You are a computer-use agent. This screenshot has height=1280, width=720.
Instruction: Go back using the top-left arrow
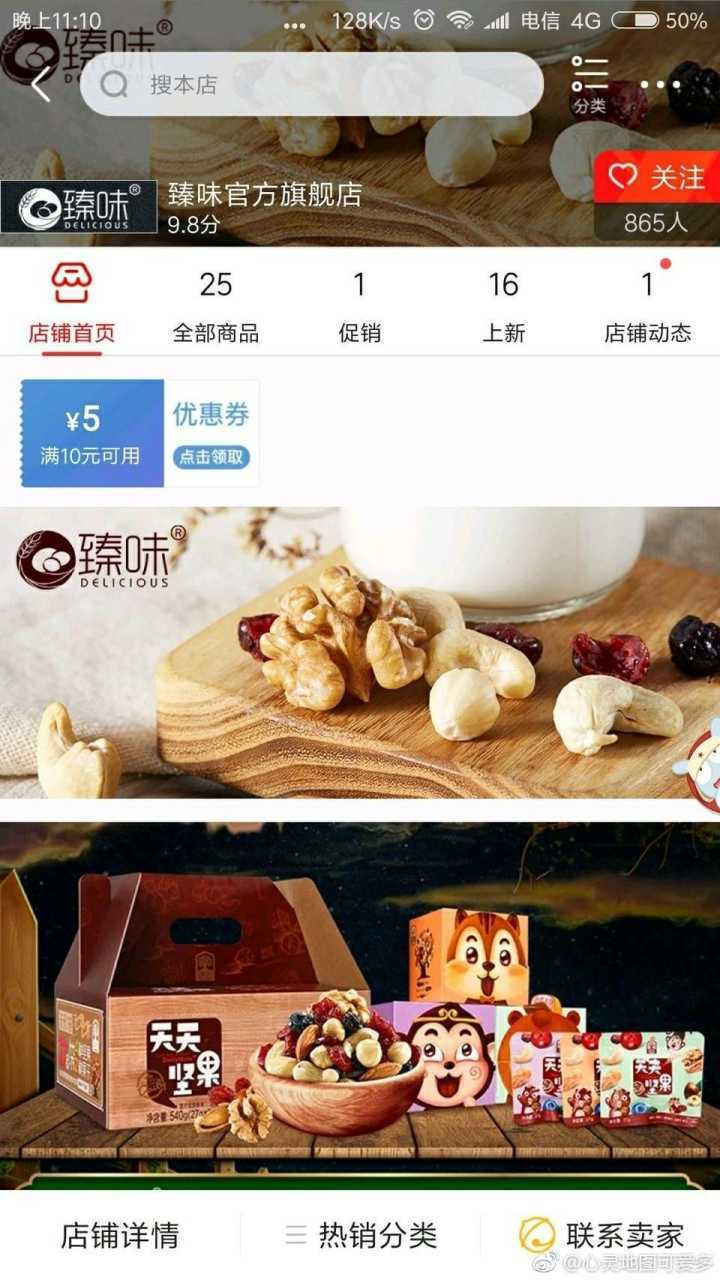point(40,85)
